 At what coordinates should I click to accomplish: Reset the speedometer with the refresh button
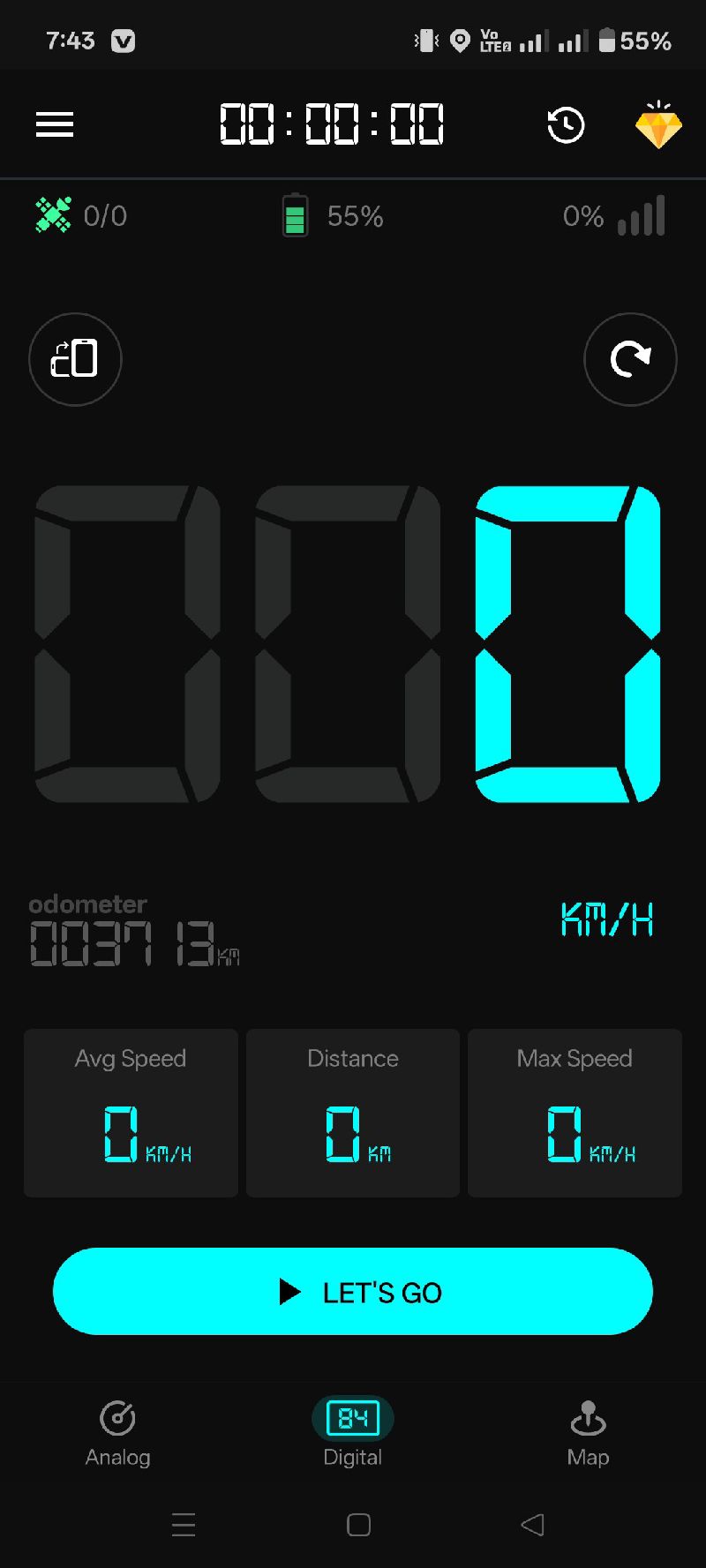click(630, 359)
